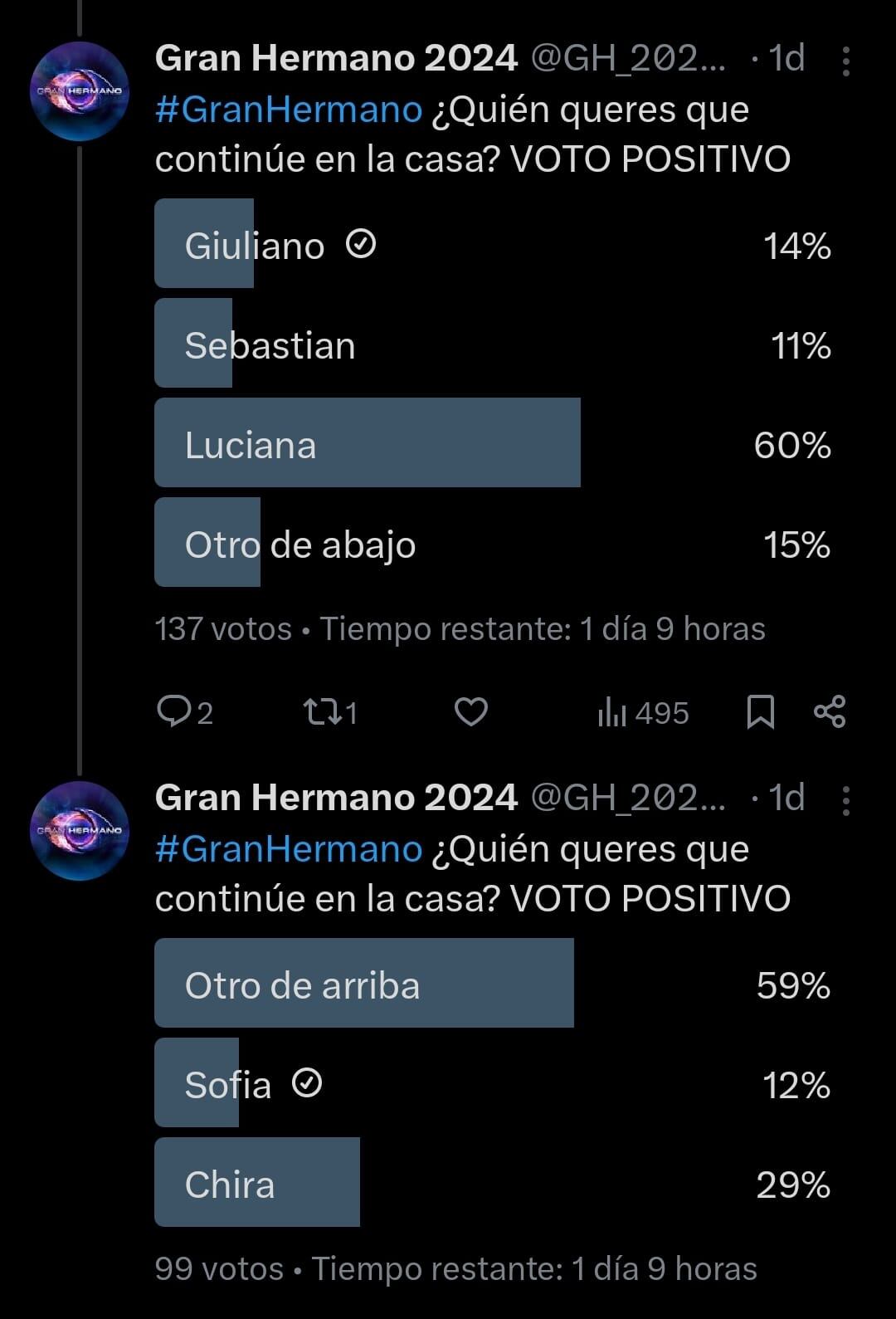Click the 1d timestamp on the second tweet
Image resolution: width=896 pixels, height=1319 pixels.
pyautogui.click(x=788, y=799)
